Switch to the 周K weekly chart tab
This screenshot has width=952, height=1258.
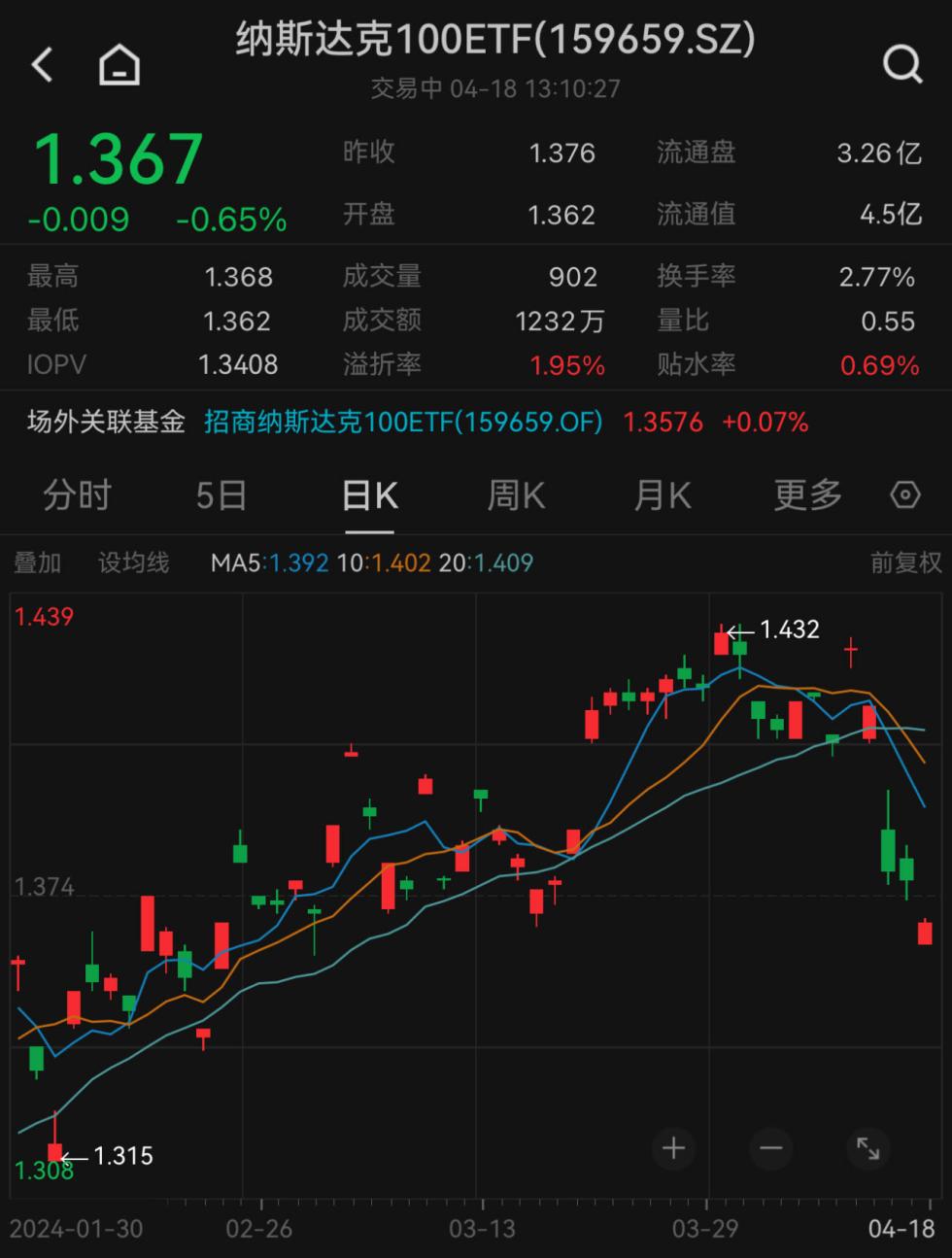tap(514, 494)
